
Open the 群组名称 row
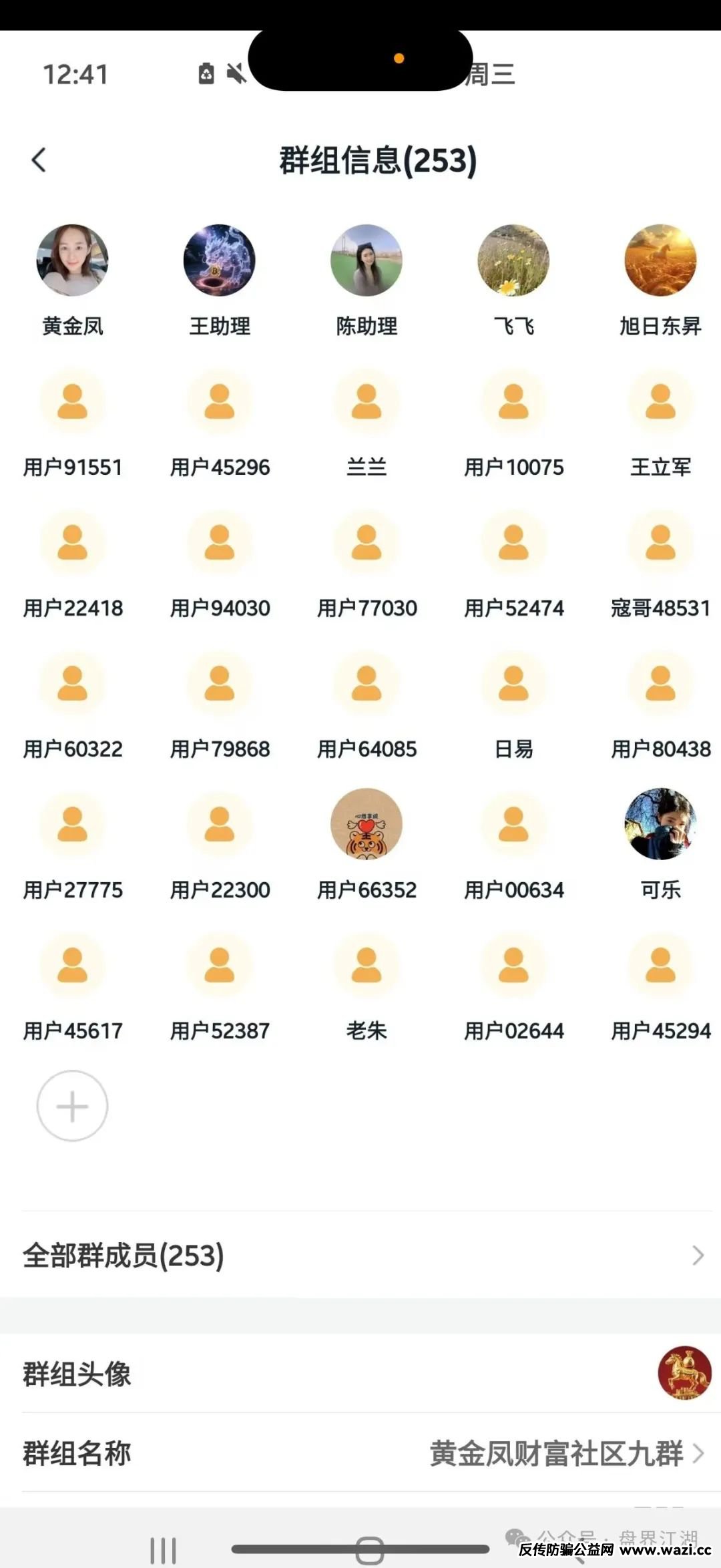pos(360,1453)
